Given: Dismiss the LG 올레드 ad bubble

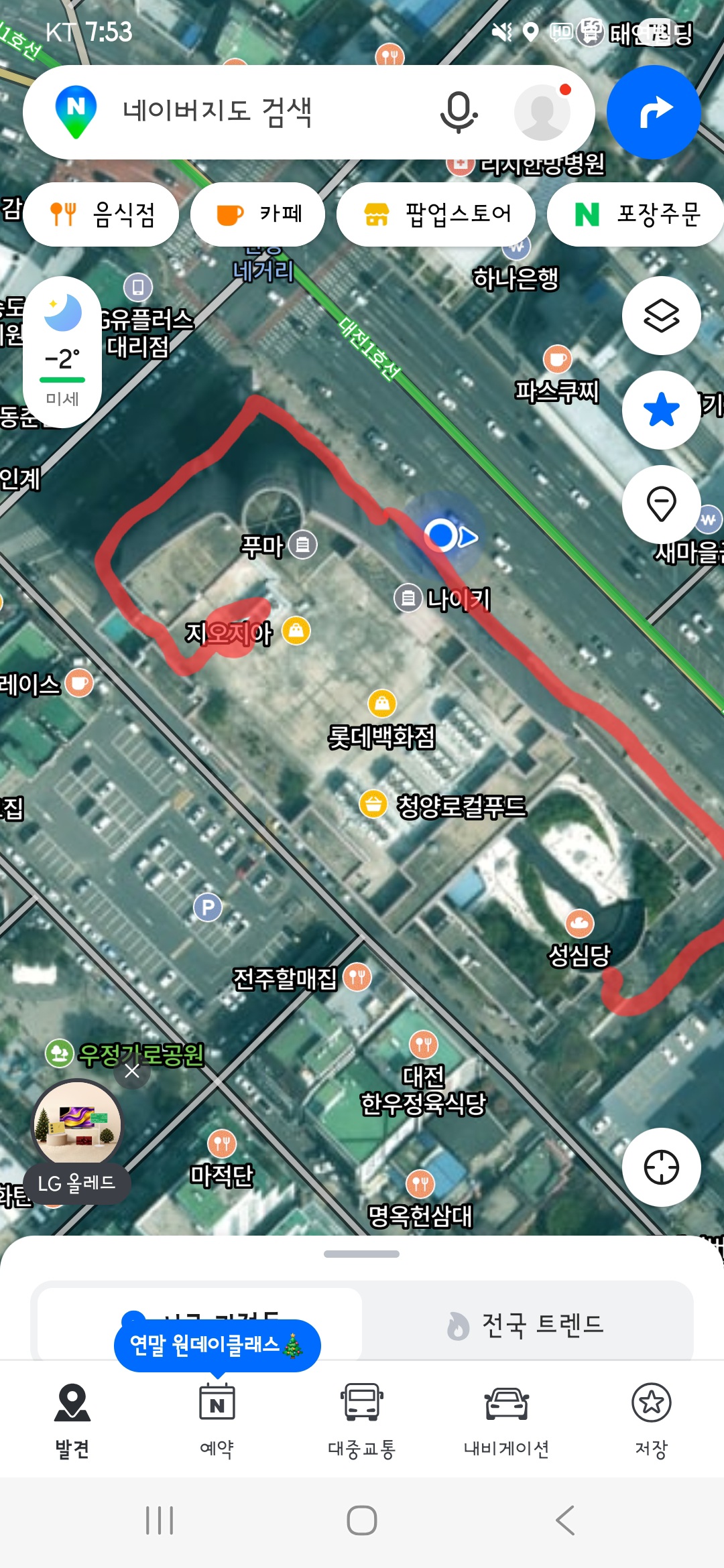Looking at the screenshot, I should (x=132, y=1071).
